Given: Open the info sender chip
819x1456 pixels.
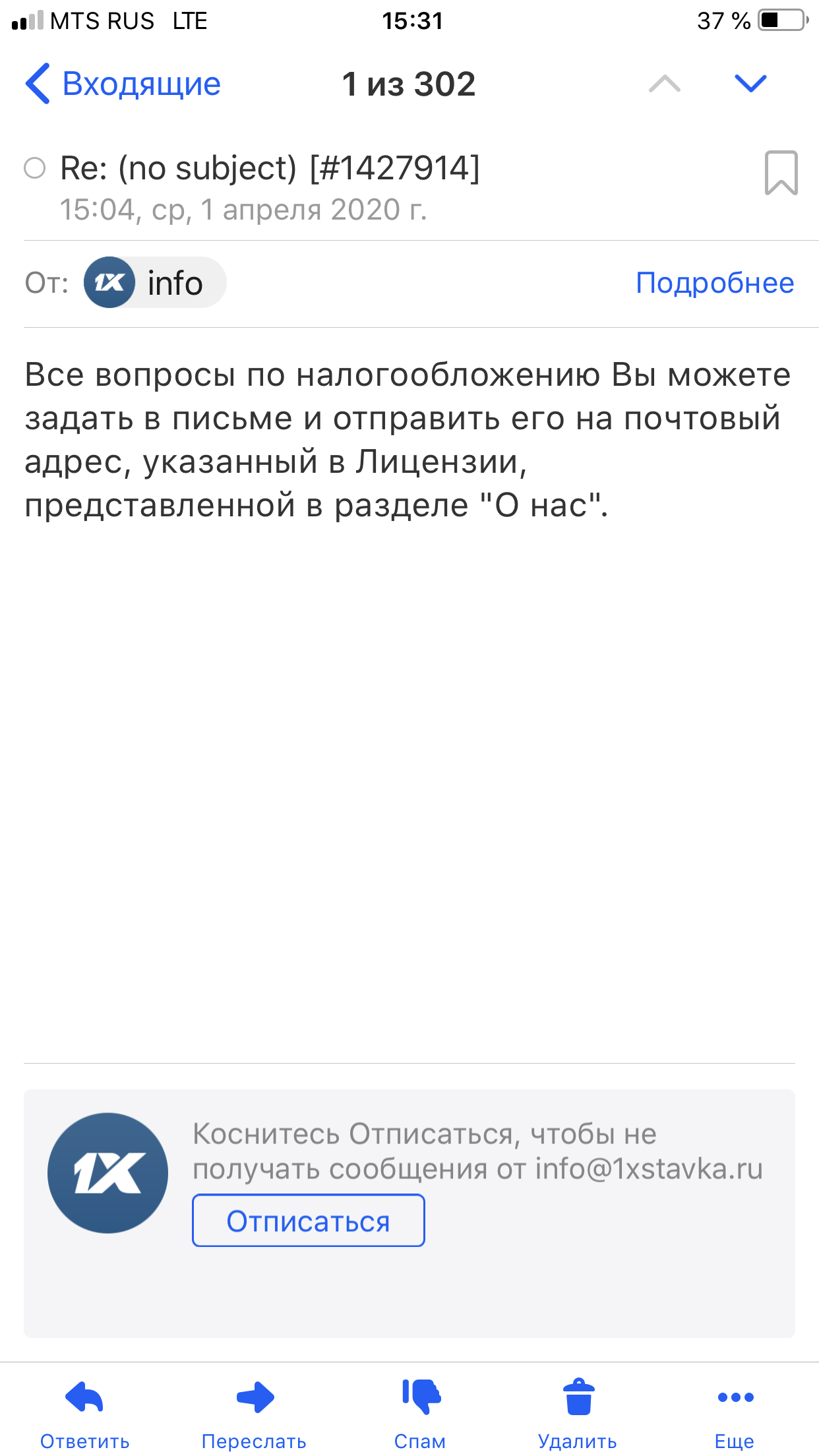Looking at the screenshot, I should 154,283.
